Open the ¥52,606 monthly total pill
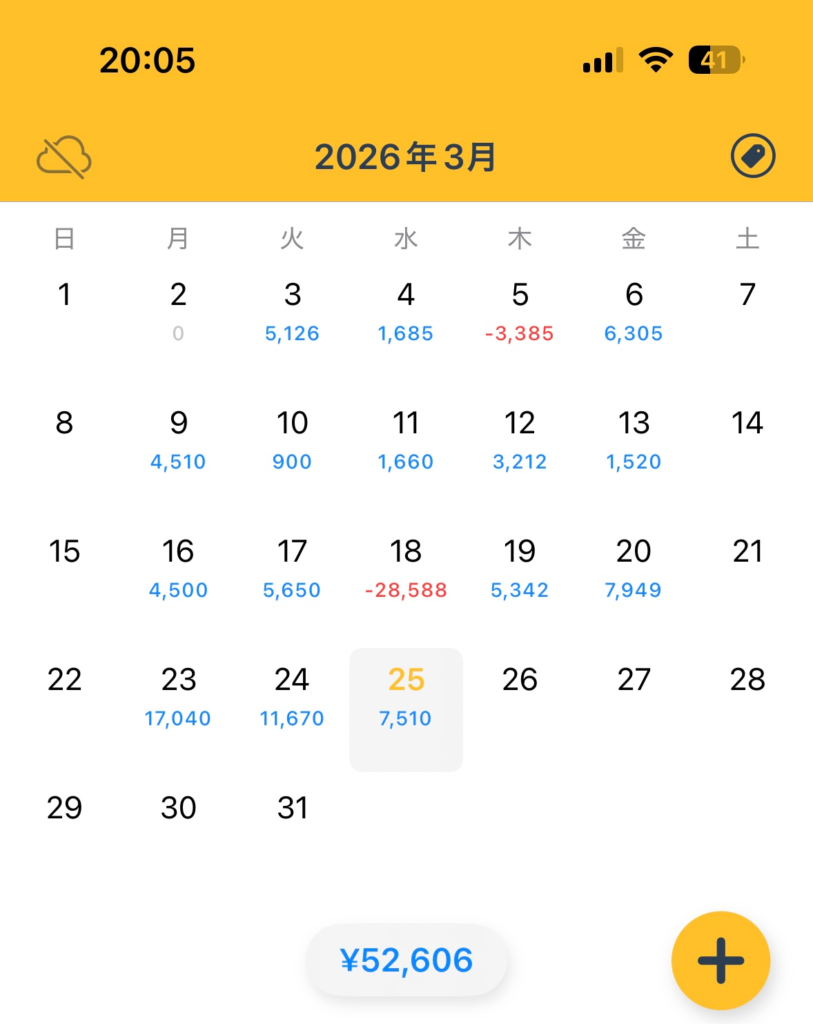 [407, 961]
